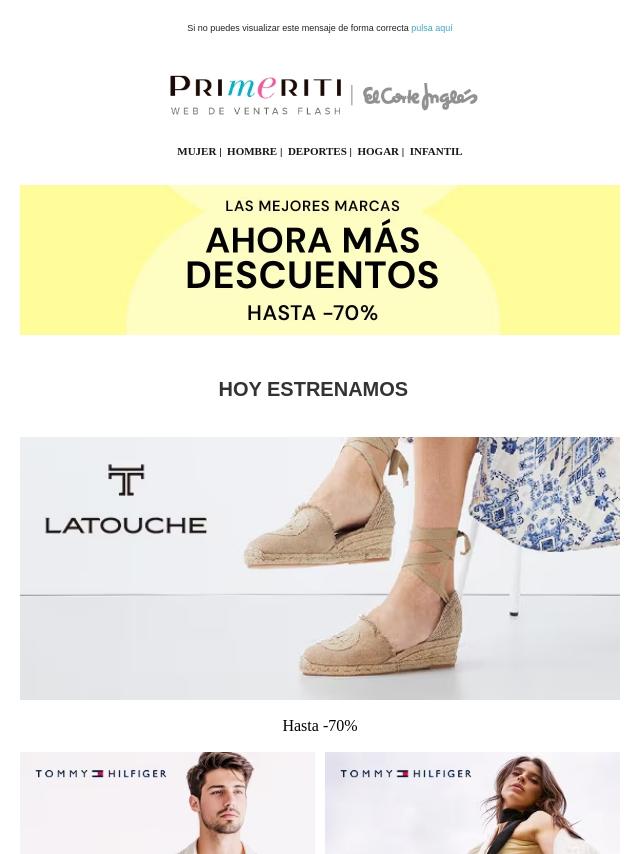Screen dimensions: 640x854
Task: Open the 'pulsa aquí' link
Action: coord(431,28)
